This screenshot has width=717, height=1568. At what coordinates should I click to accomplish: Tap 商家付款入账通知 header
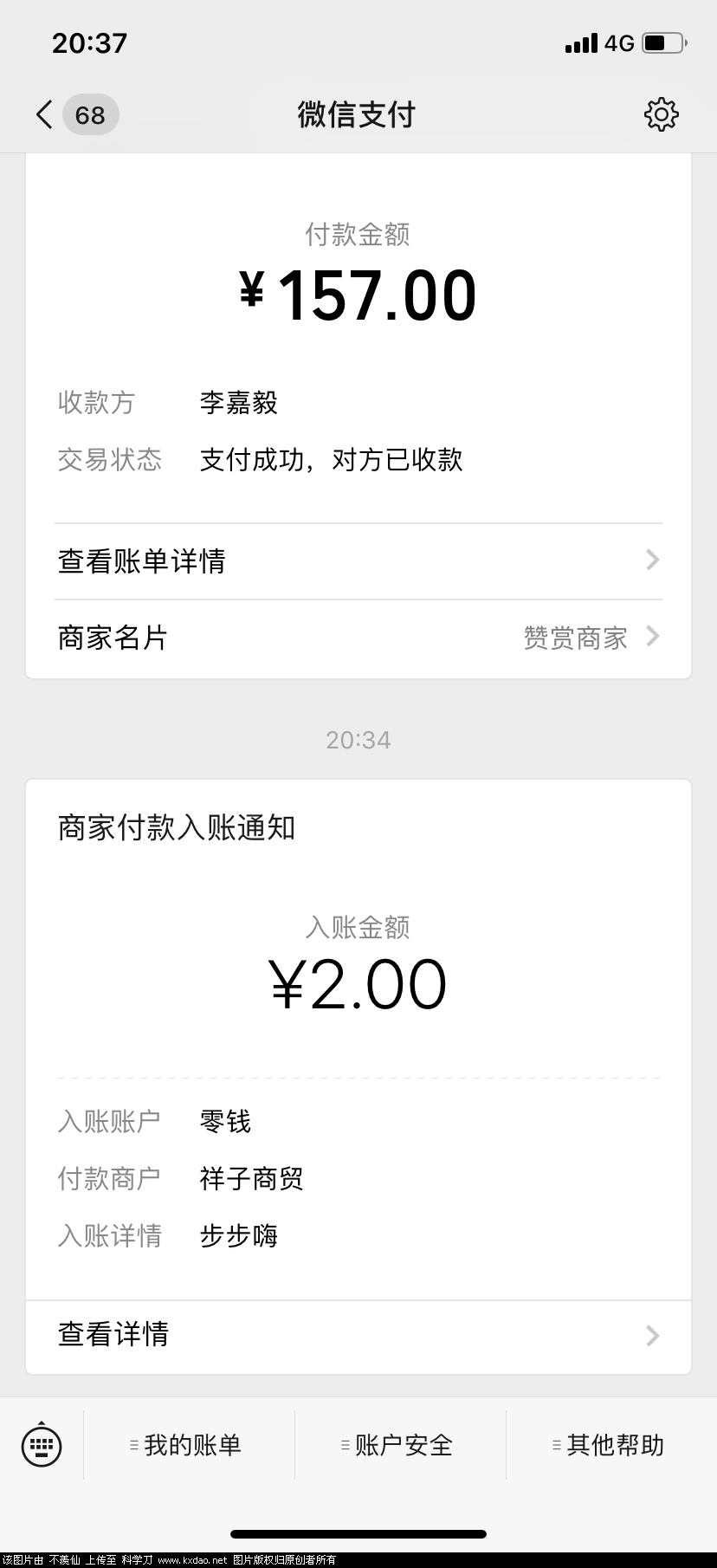pyautogui.click(x=176, y=827)
